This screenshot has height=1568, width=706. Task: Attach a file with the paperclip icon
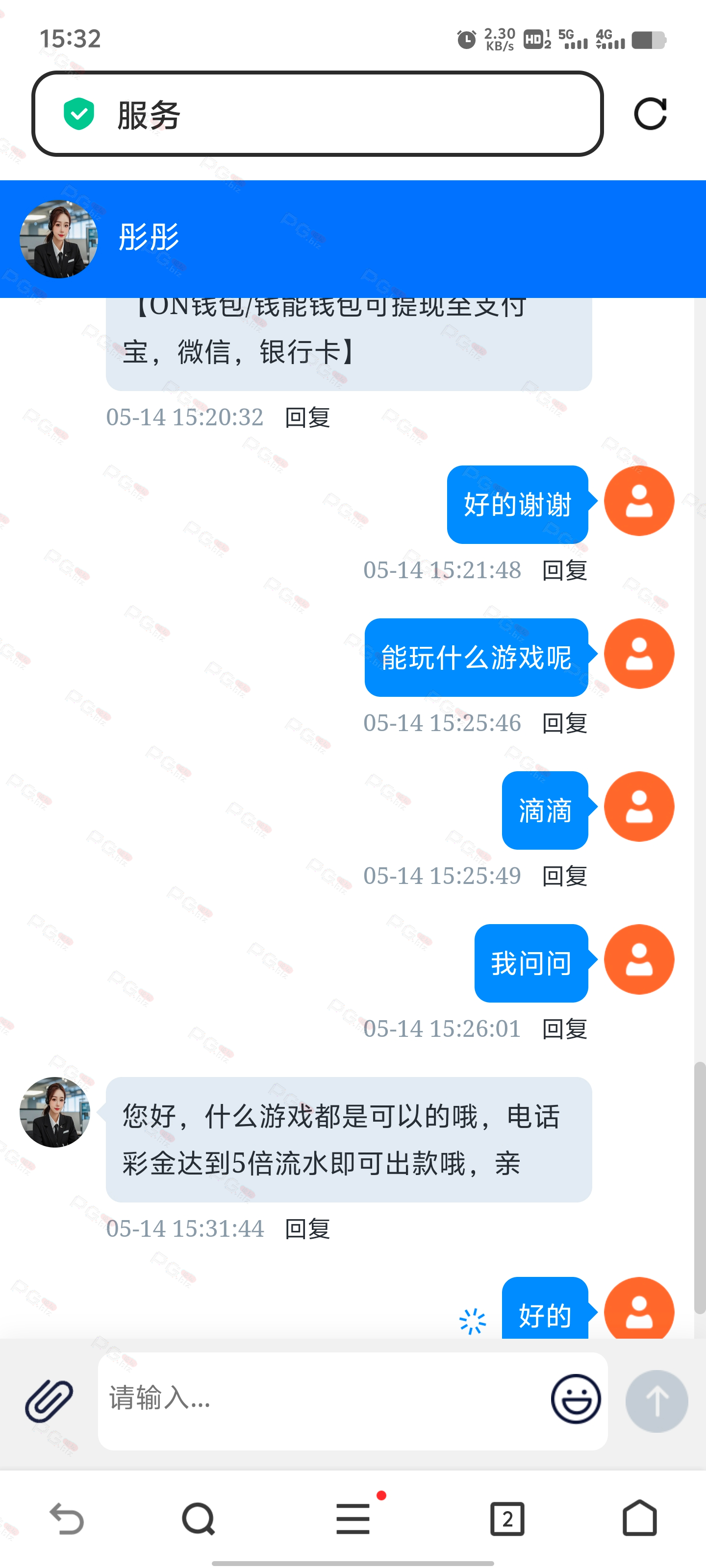[x=50, y=1400]
